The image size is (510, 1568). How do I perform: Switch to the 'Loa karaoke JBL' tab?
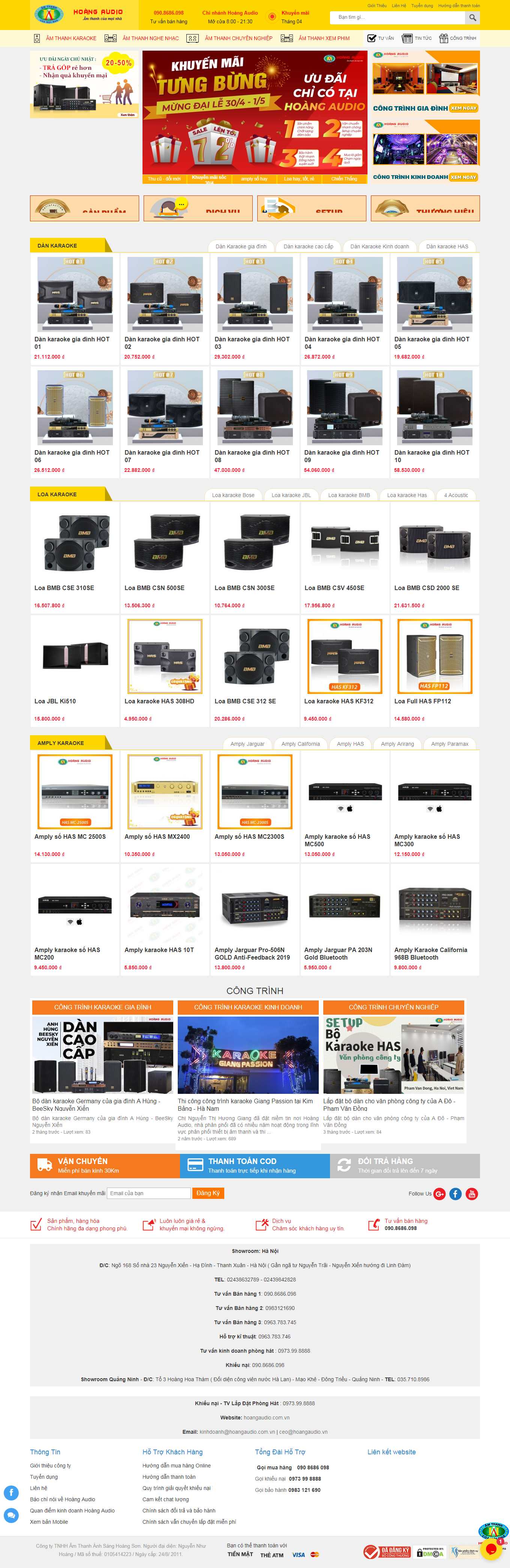point(291,496)
